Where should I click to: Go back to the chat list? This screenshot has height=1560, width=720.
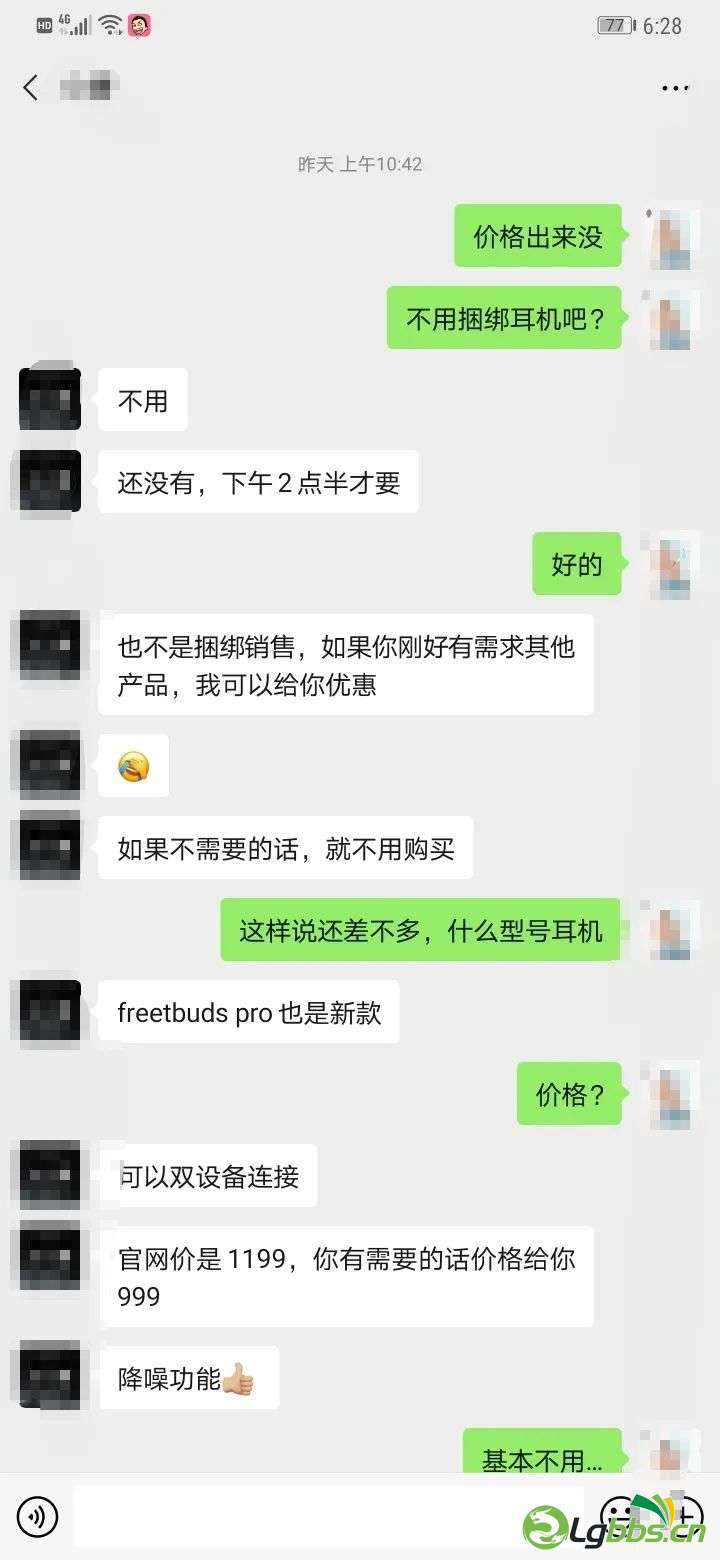[x=31, y=88]
